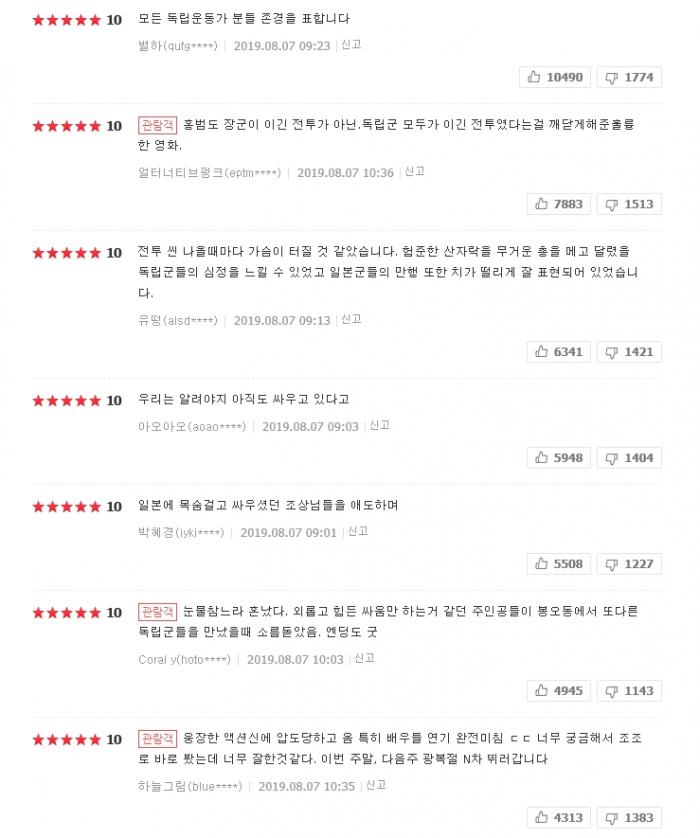Dislike the review by 박혜경

[629, 564]
